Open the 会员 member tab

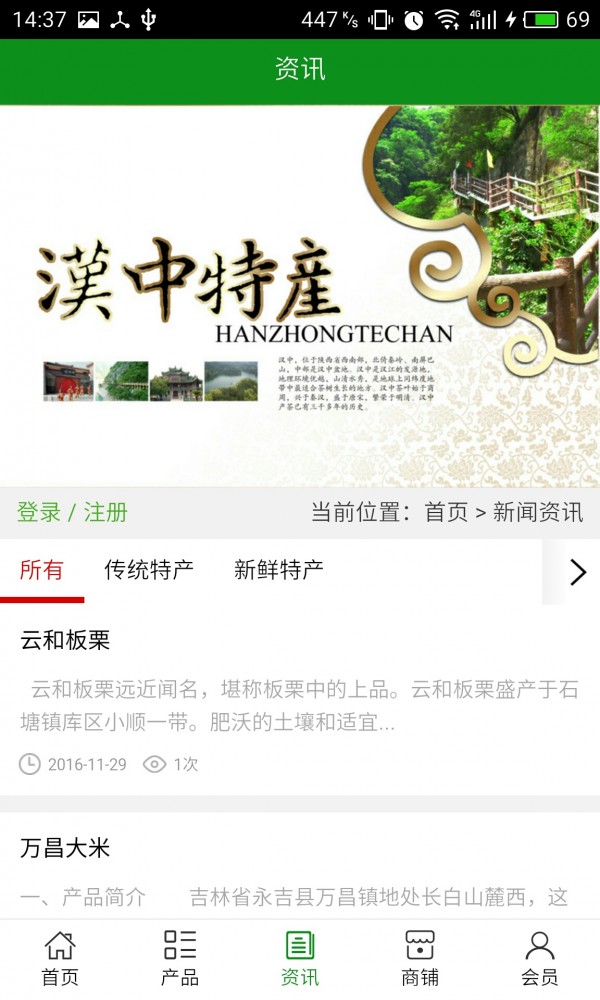point(540,958)
